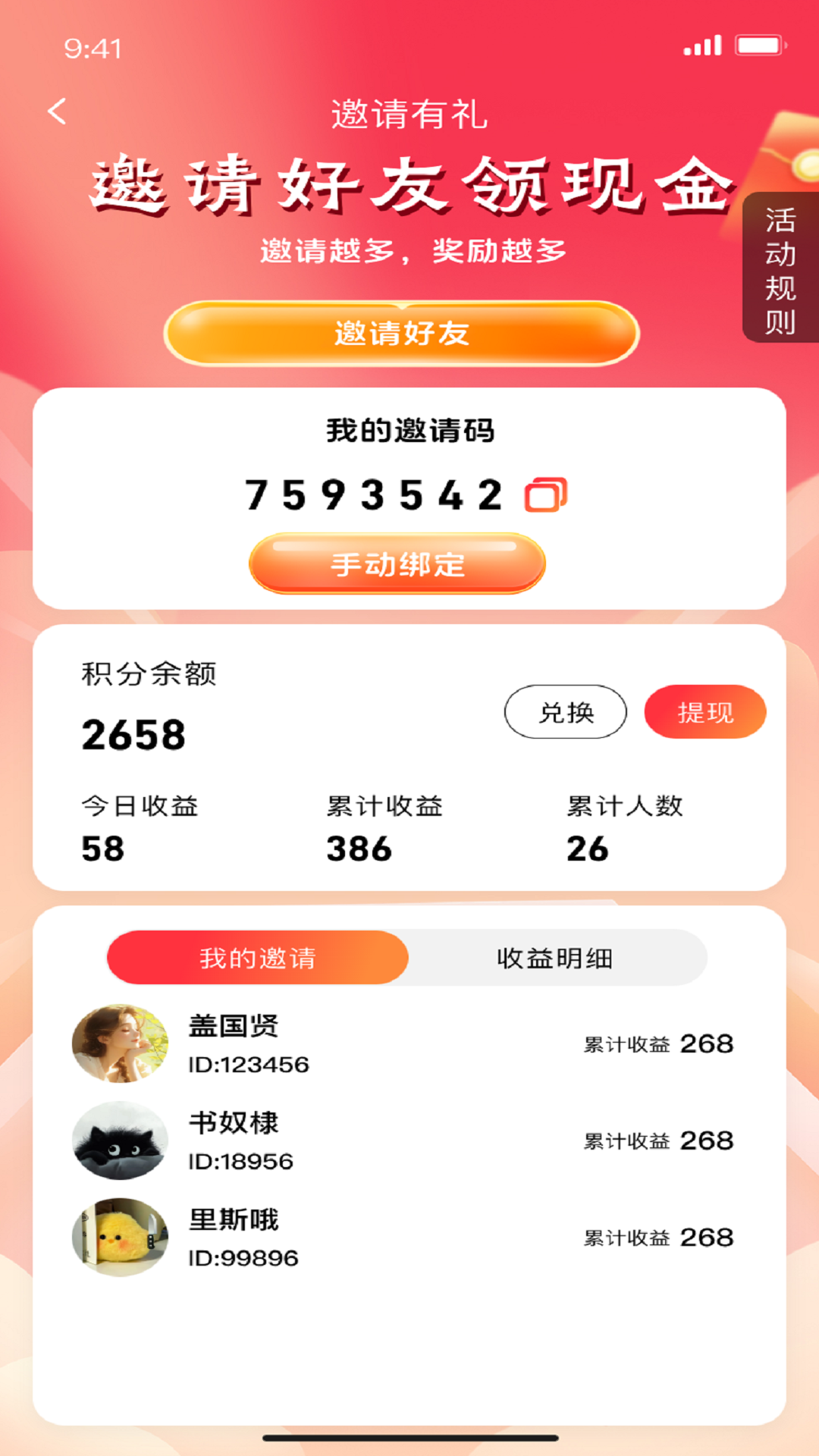Switch to the 收益明细 tab
This screenshot has height=1456, width=819.
(557, 958)
